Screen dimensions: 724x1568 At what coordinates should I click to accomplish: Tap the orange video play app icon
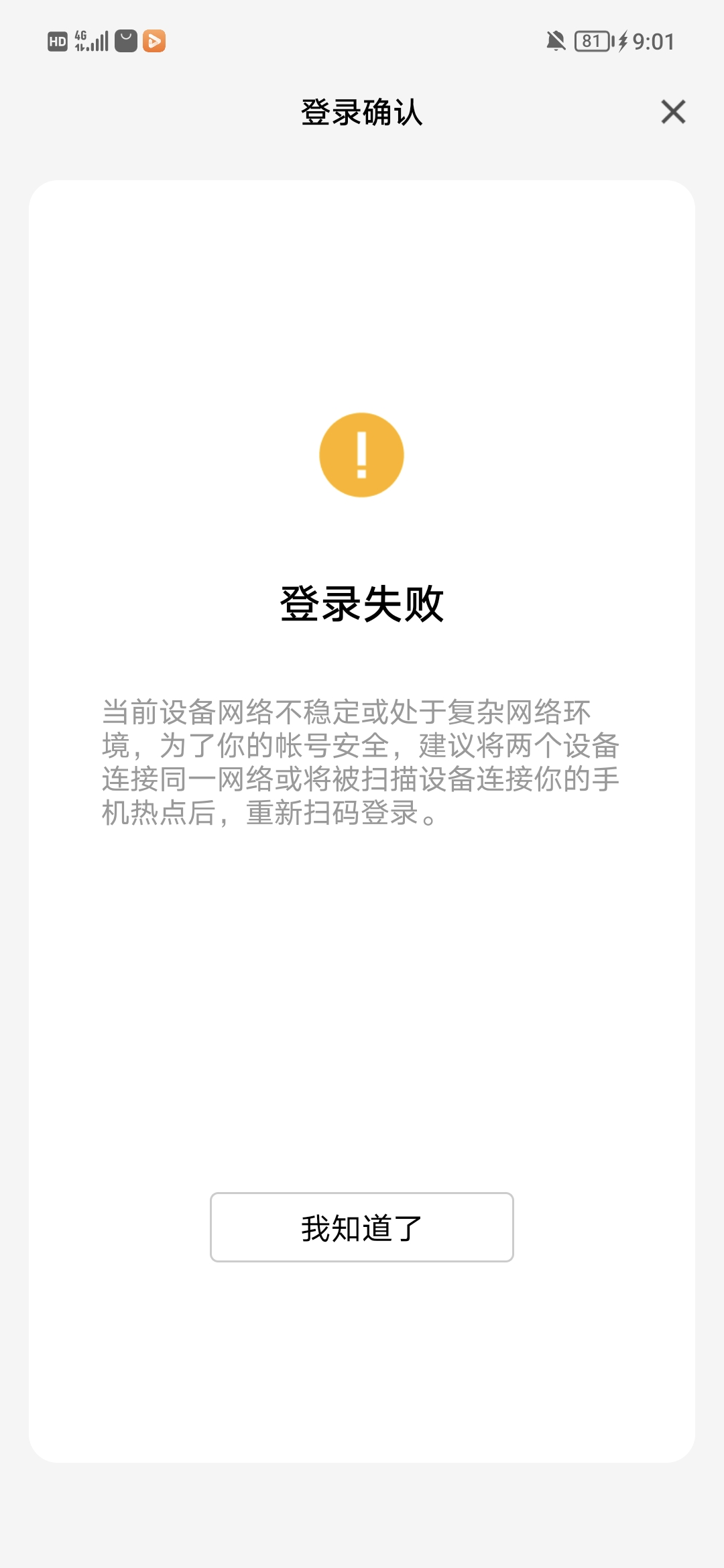pyautogui.click(x=154, y=42)
